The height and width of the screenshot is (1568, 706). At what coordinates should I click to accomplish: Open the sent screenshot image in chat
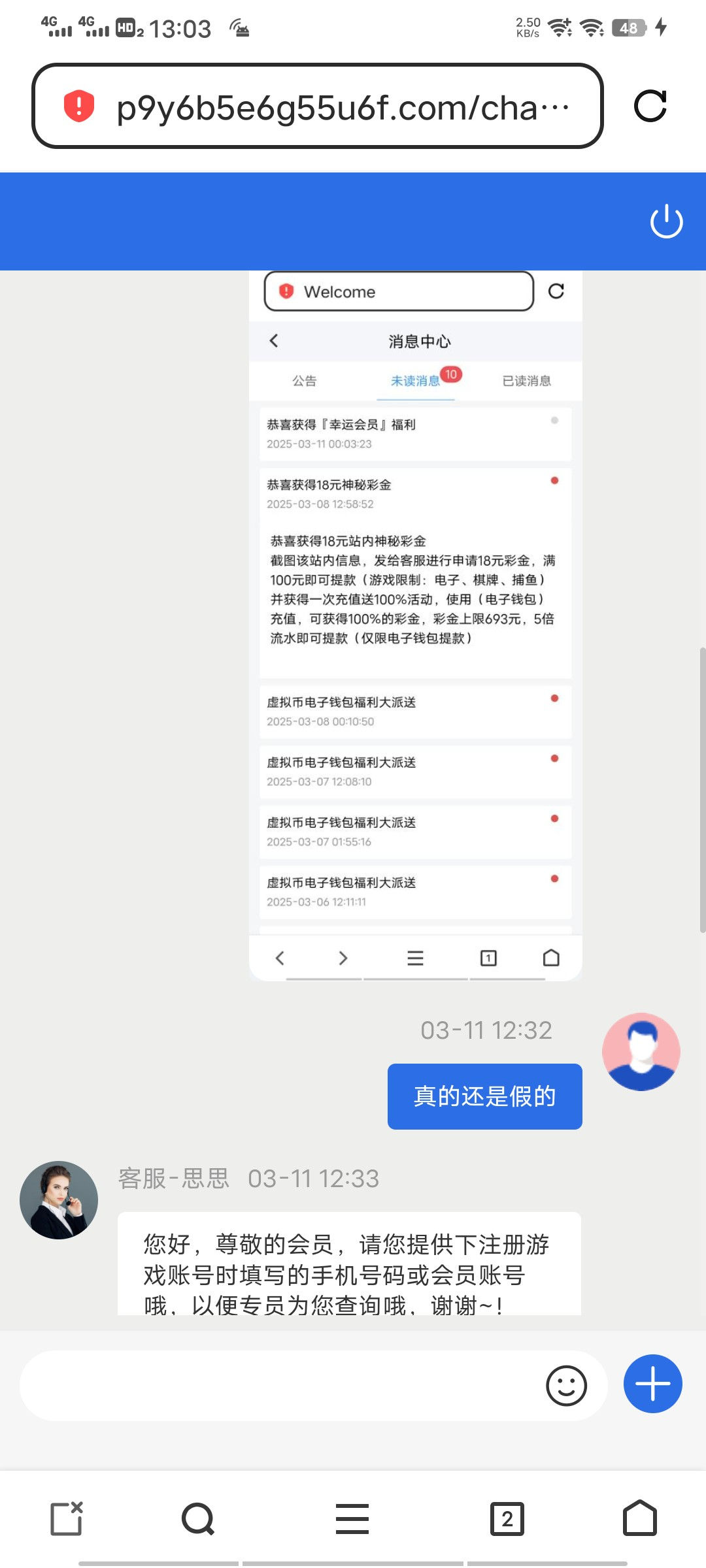pos(415,624)
